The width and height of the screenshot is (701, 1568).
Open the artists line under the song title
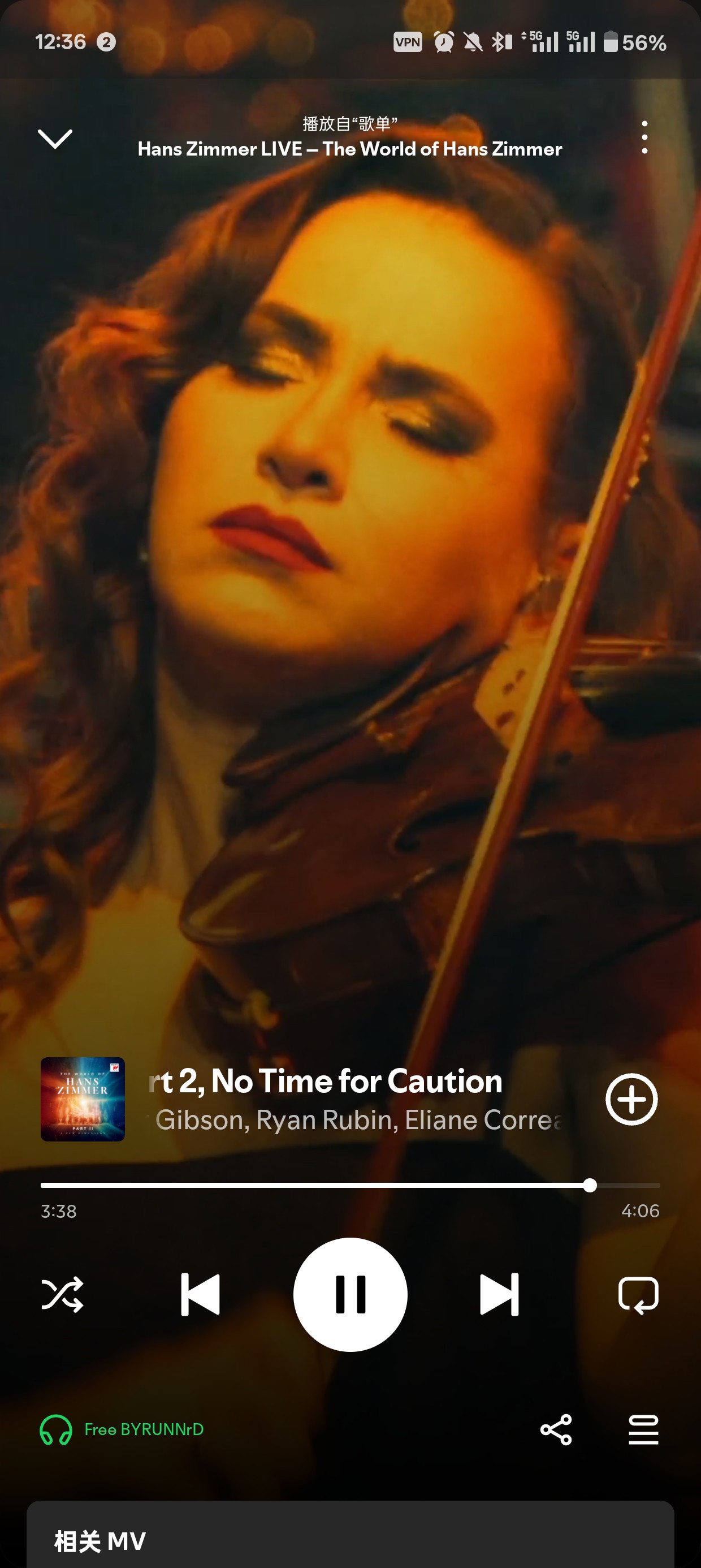[356, 1121]
